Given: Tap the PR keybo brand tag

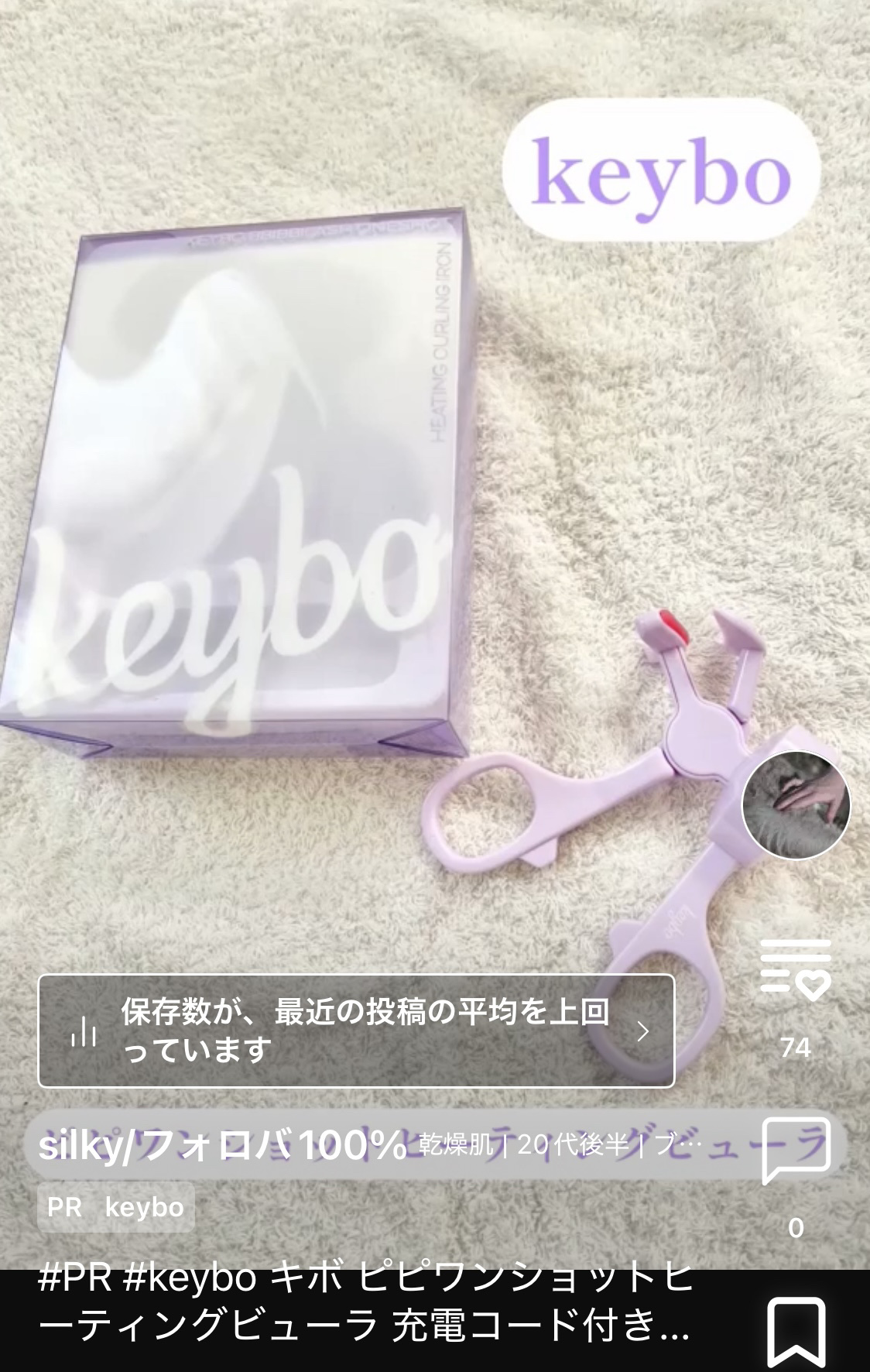Looking at the screenshot, I should click(x=116, y=1207).
